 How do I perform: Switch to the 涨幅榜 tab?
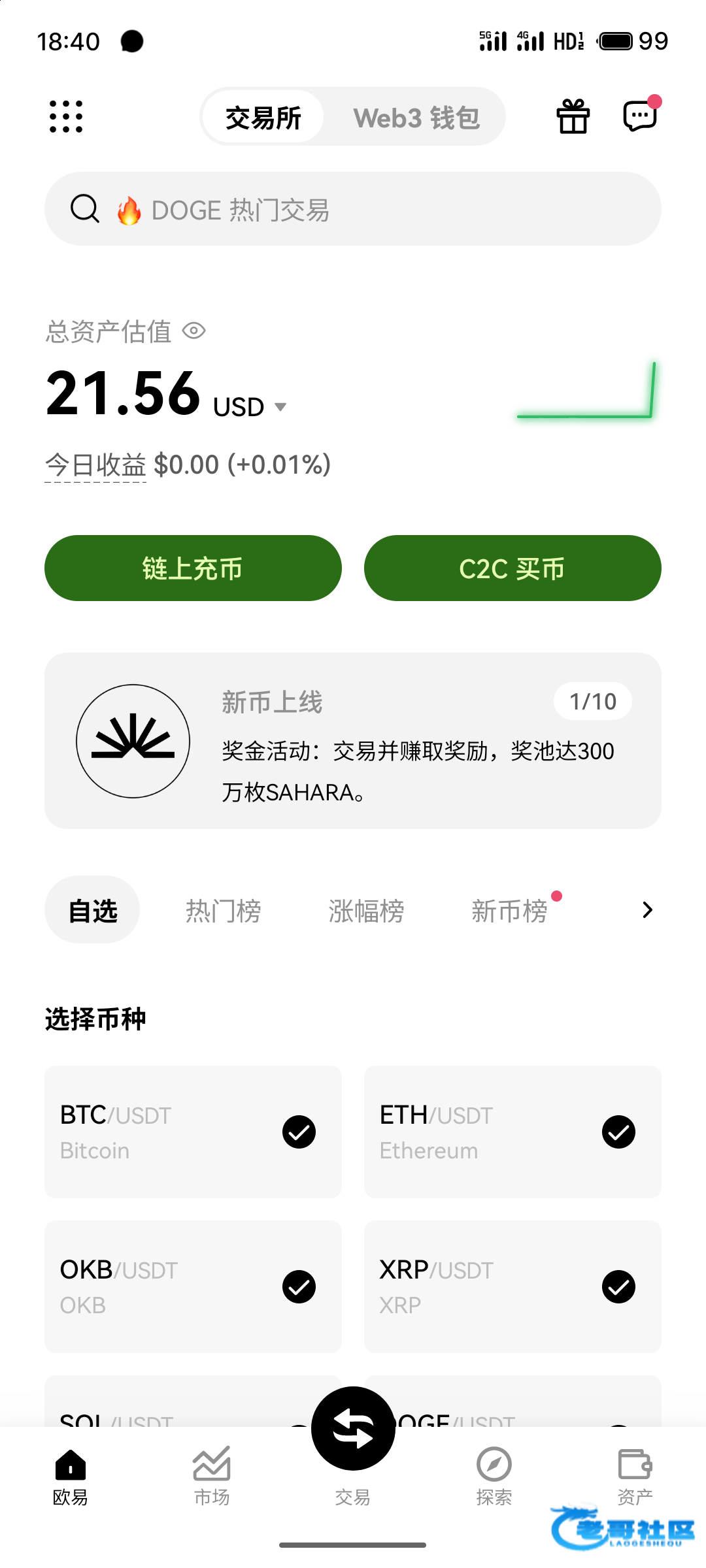(366, 910)
